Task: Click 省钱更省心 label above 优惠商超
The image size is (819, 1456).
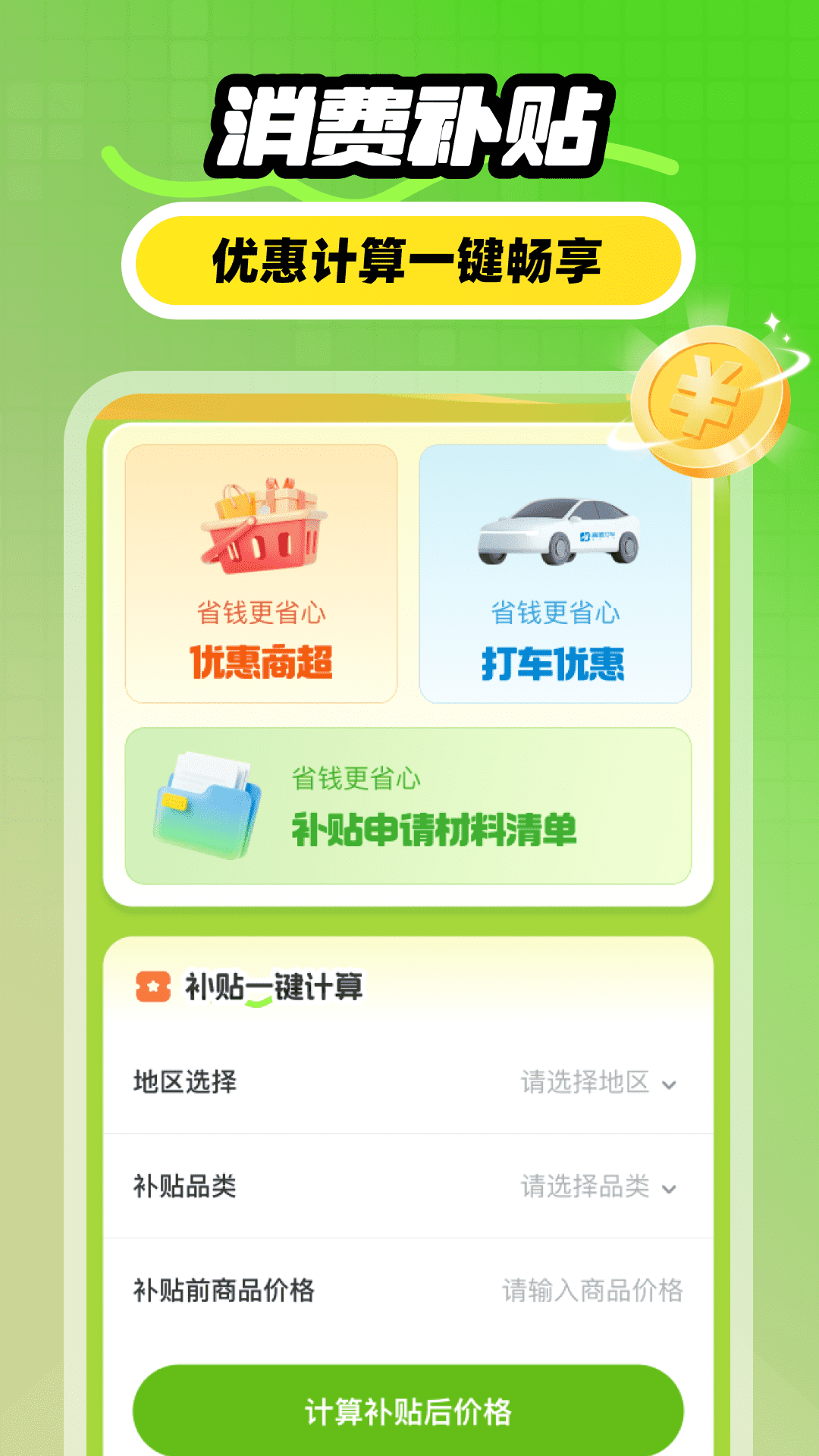Action: (264, 614)
